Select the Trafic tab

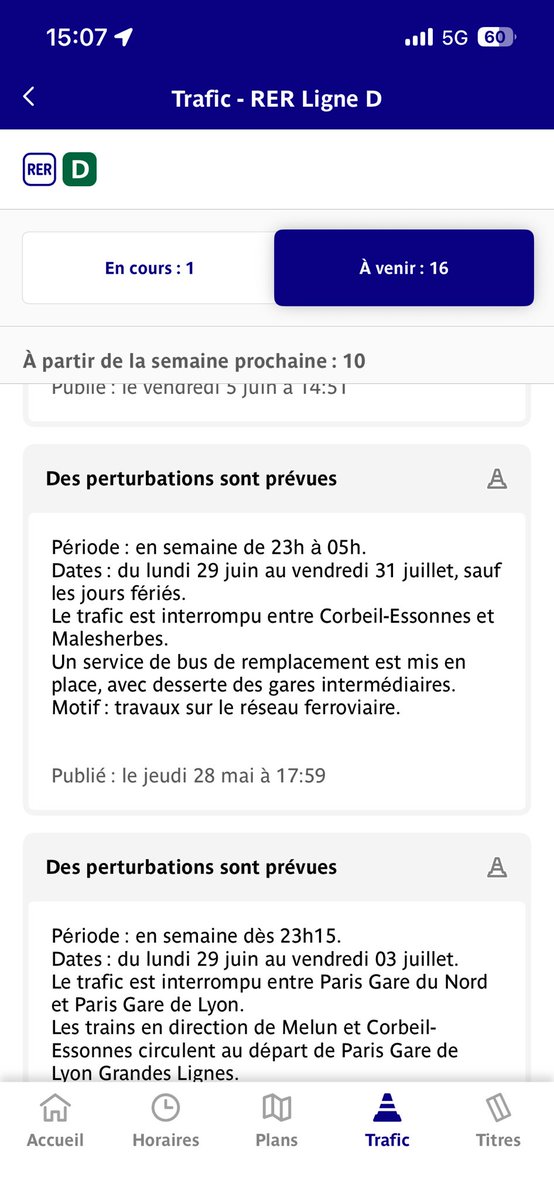pos(387,1120)
